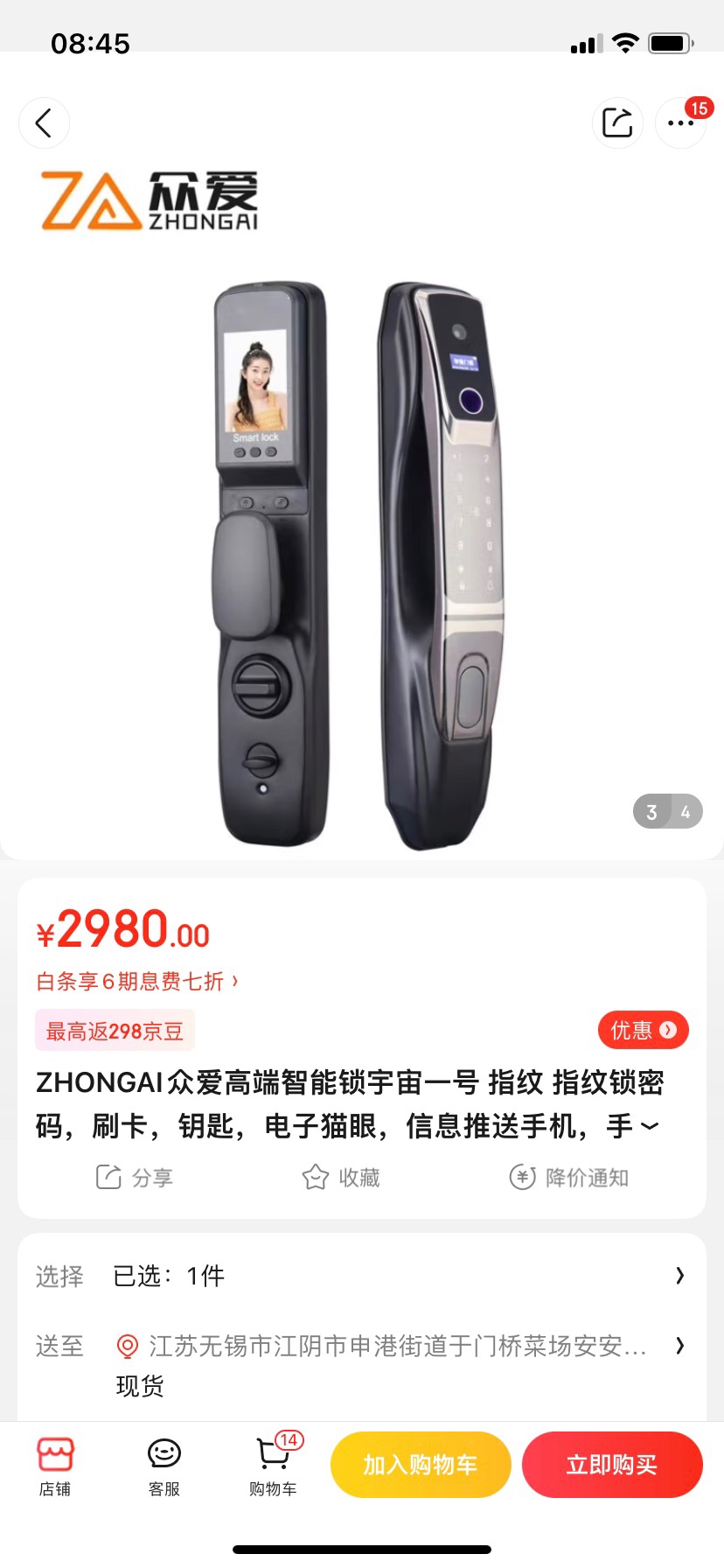
Task: Tap 立即购买 to buy now
Action: coord(612,1465)
